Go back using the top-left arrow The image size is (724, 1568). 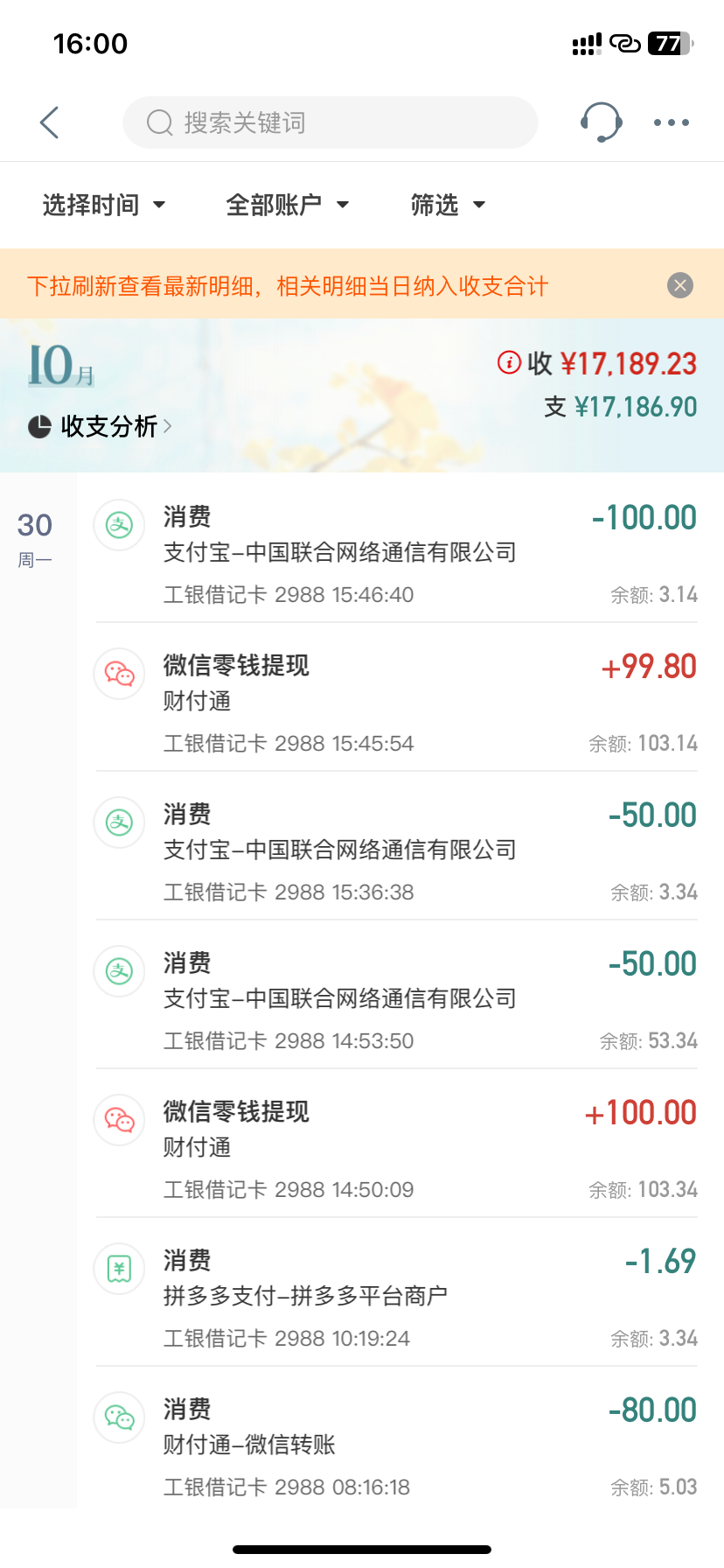coord(50,122)
